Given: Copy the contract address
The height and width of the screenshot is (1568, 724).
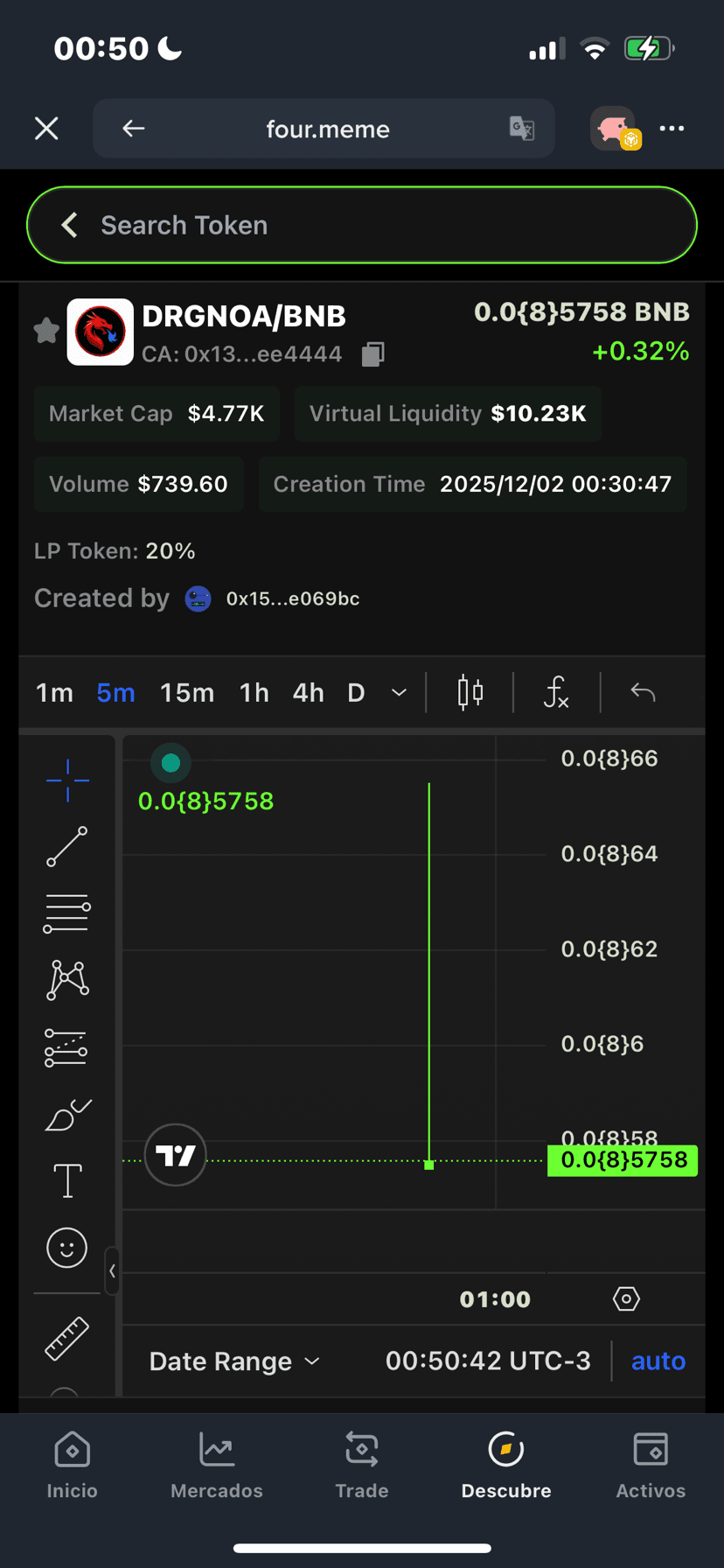Looking at the screenshot, I should click(373, 354).
